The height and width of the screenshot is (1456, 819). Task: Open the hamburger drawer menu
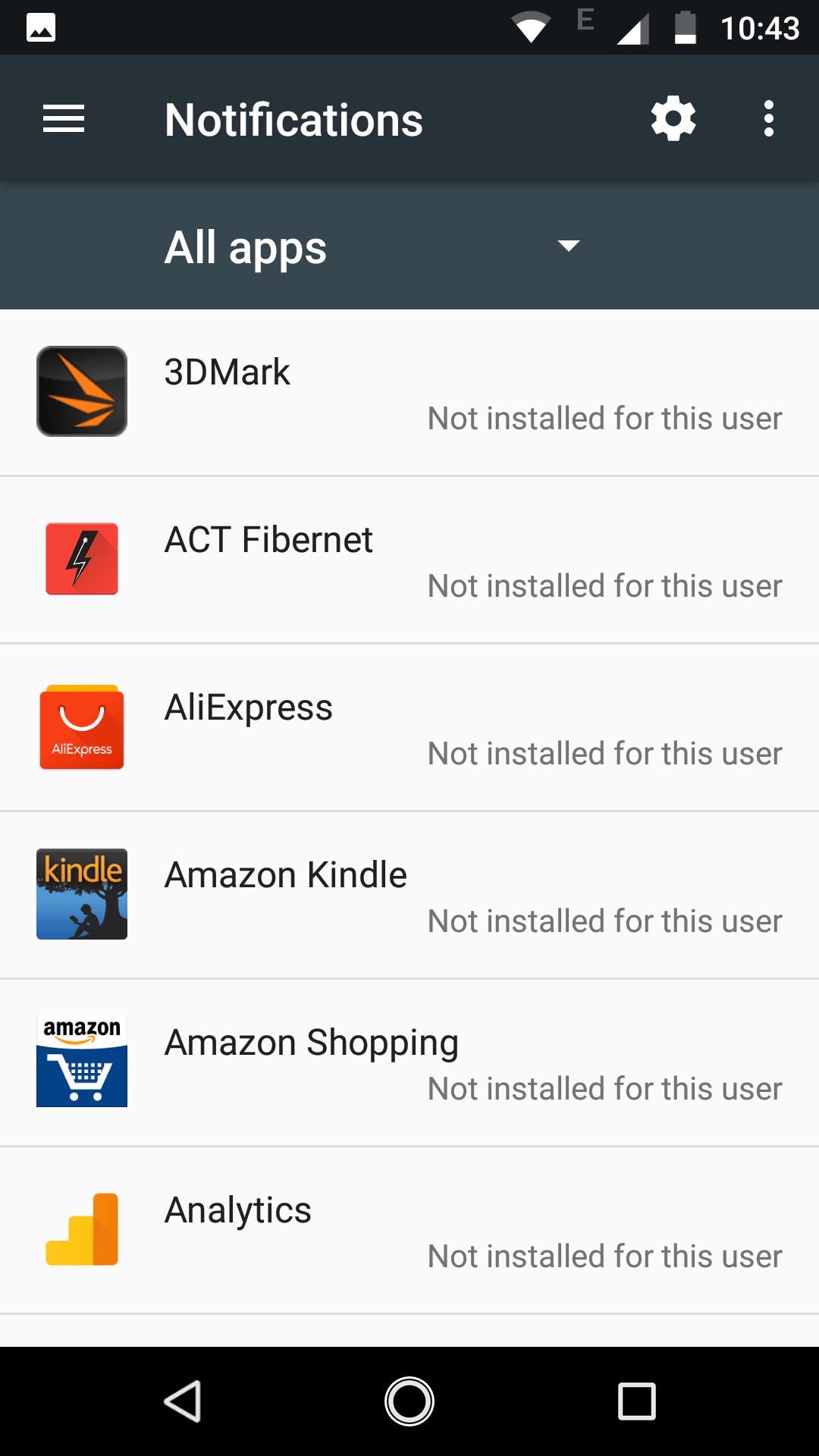(64, 119)
